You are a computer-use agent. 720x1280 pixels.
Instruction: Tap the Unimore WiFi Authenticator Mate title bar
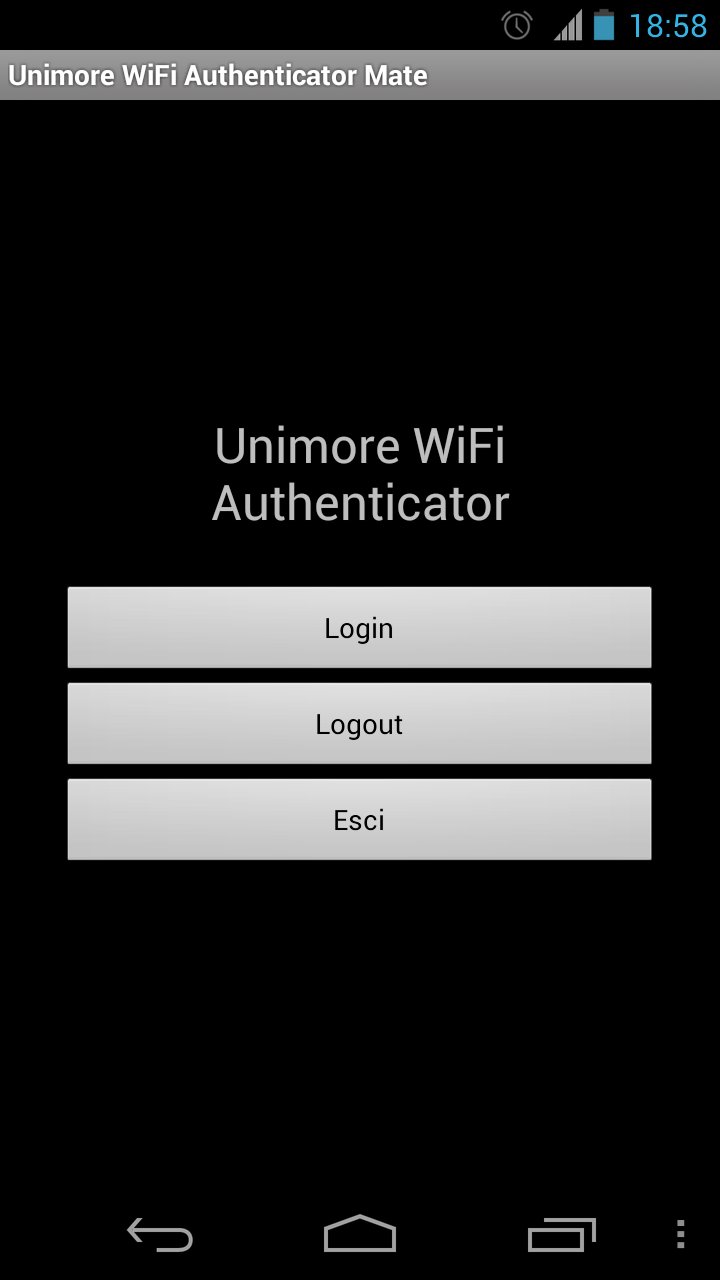pyautogui.click(x=360, y=75)
